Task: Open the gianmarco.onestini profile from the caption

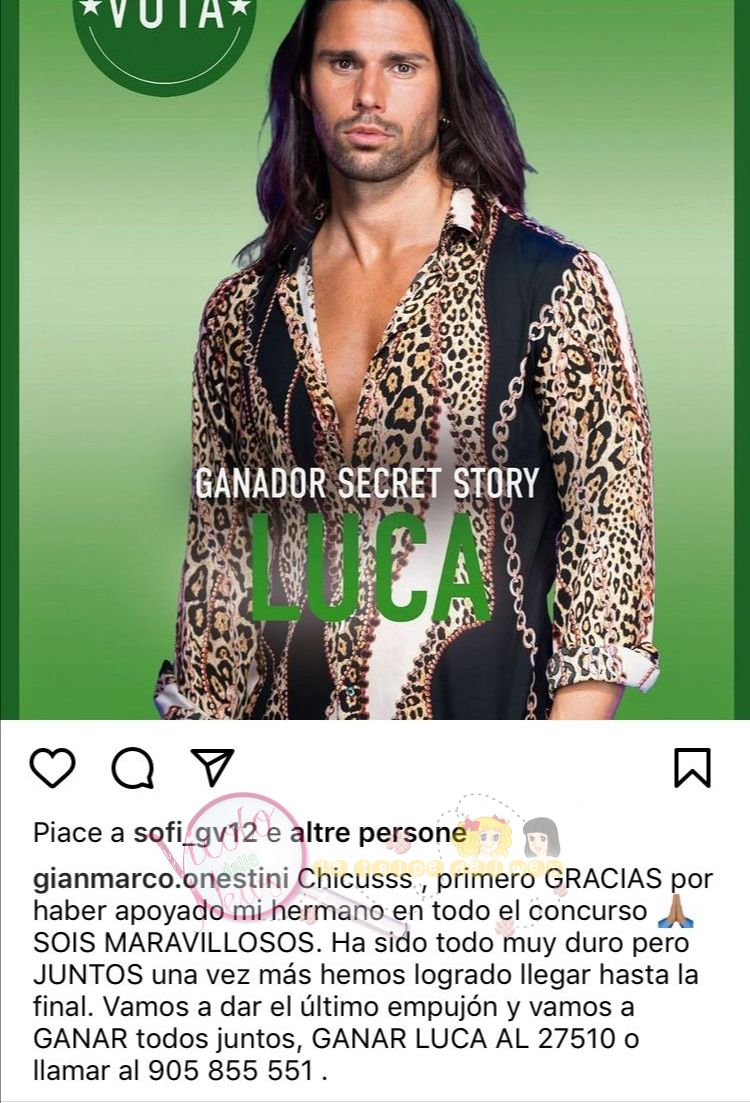Action: tap(163, 879)
